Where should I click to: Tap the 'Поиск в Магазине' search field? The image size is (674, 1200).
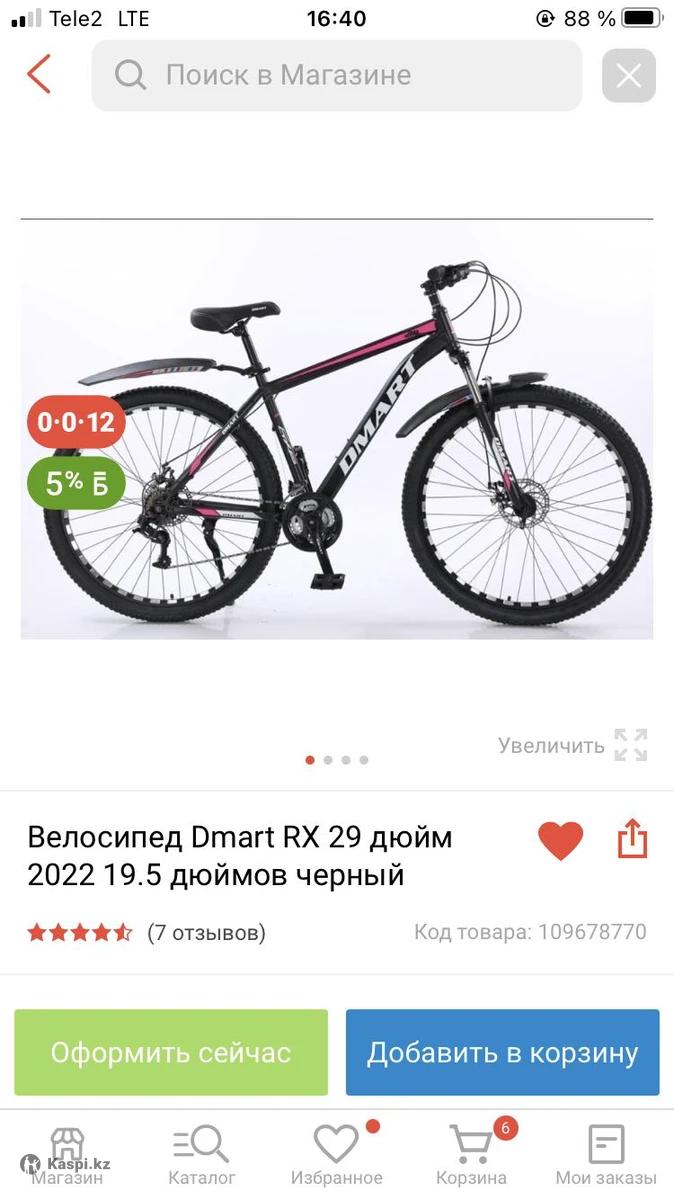(x=336, y=75)
